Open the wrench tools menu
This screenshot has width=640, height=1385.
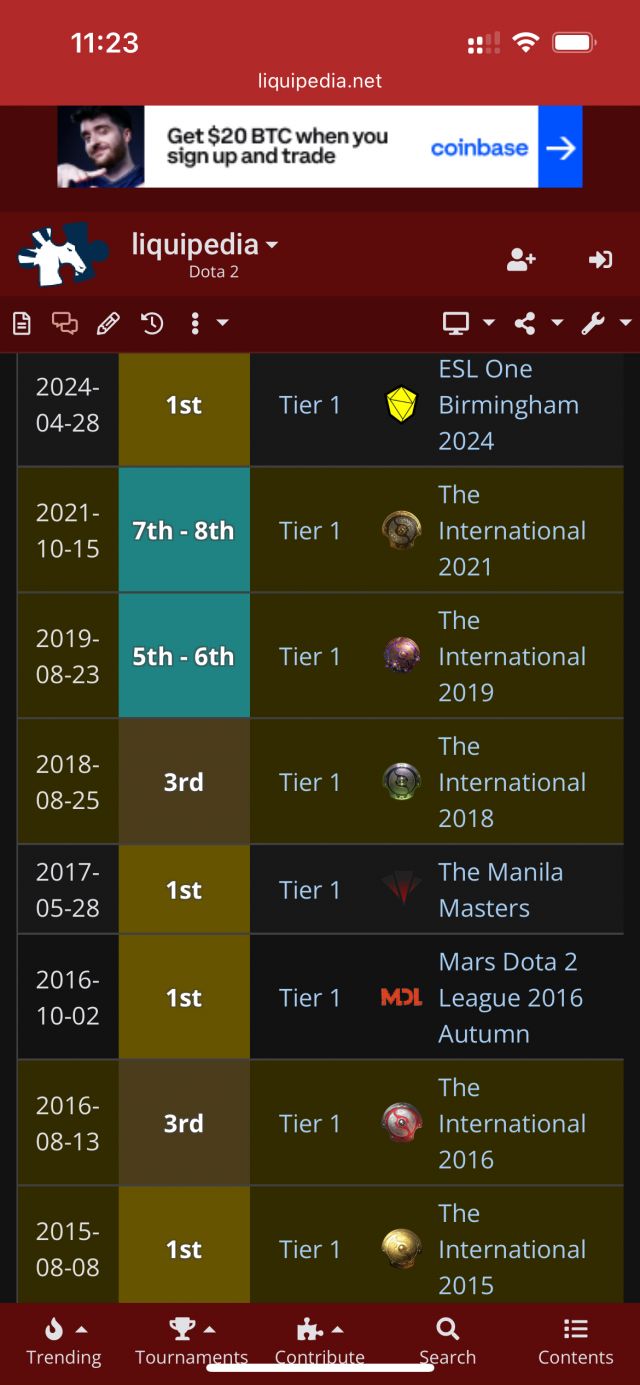[x=605, y=323]
